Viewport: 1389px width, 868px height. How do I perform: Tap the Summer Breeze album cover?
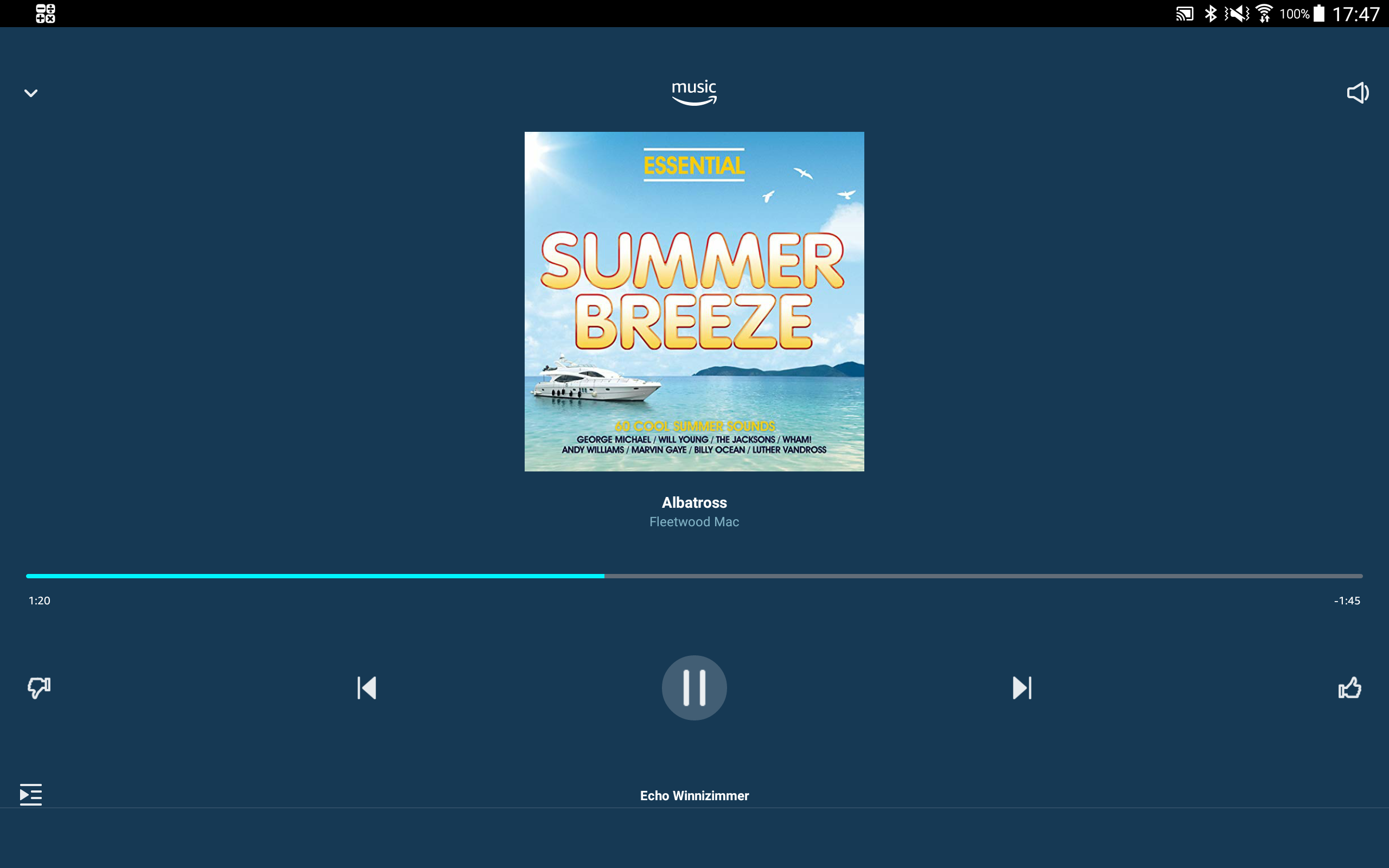pos(694,302)
